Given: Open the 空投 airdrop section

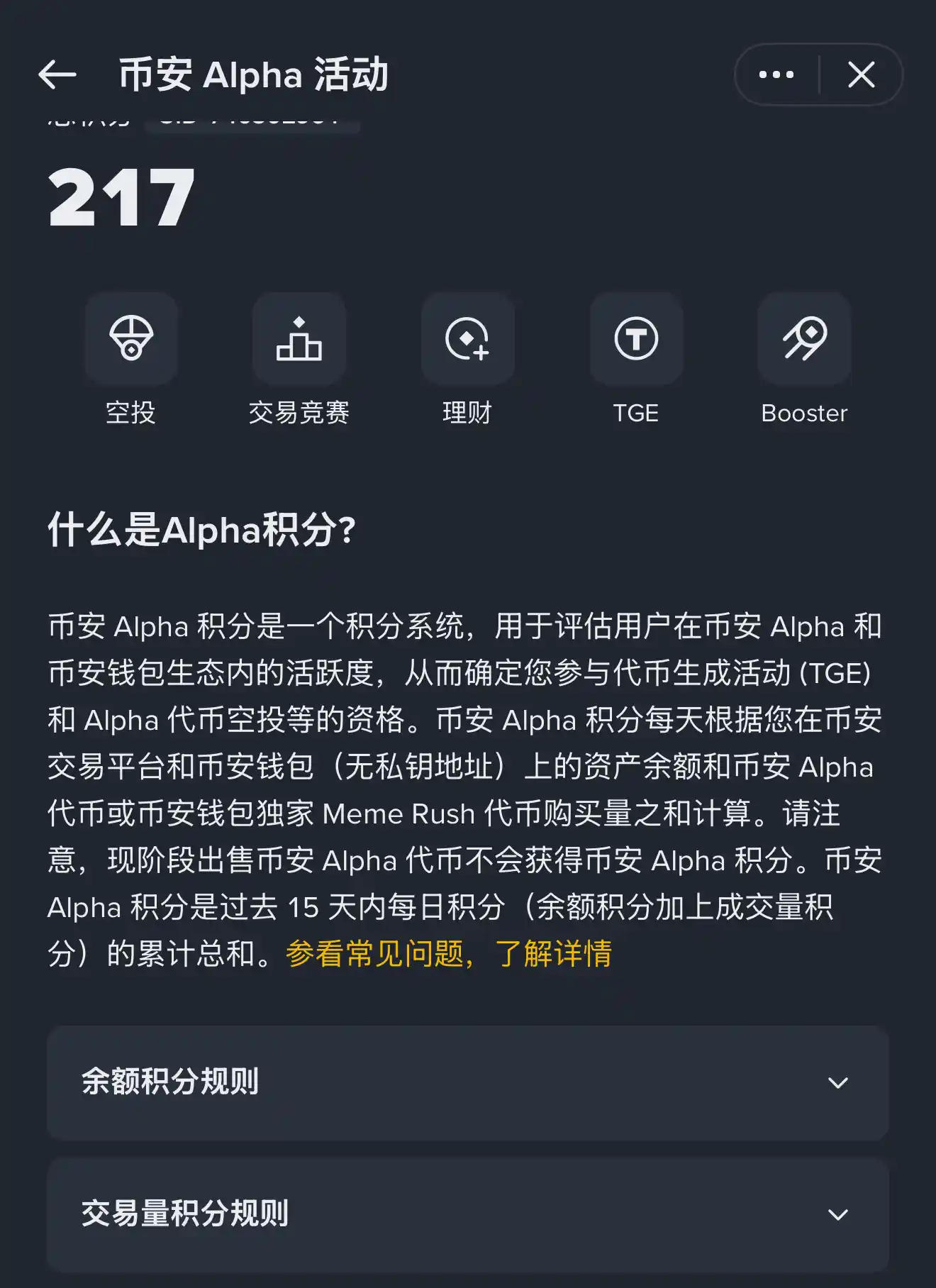Looking at the screenshot, I should [x=131, y=339].
